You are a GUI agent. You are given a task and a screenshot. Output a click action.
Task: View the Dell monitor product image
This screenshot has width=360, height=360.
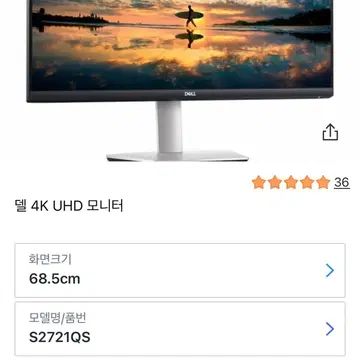click(180, 81)
